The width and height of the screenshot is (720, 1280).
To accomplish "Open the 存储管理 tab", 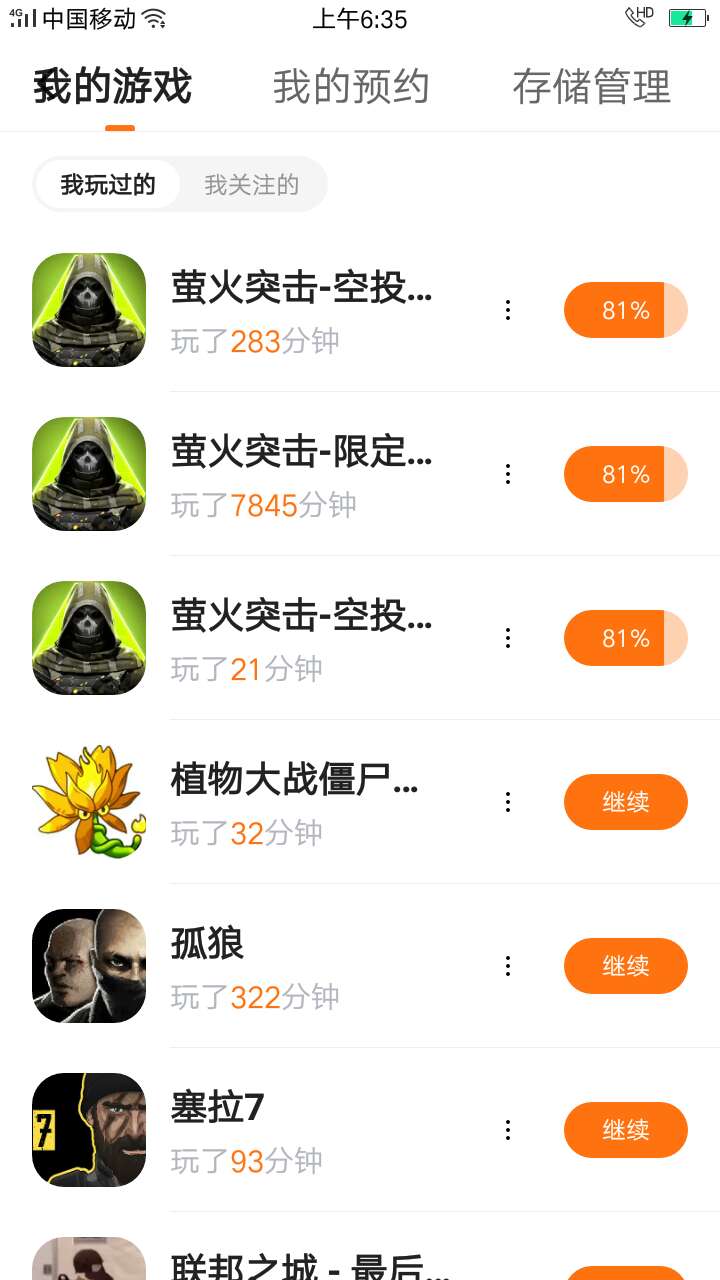I will coord(591,87).
